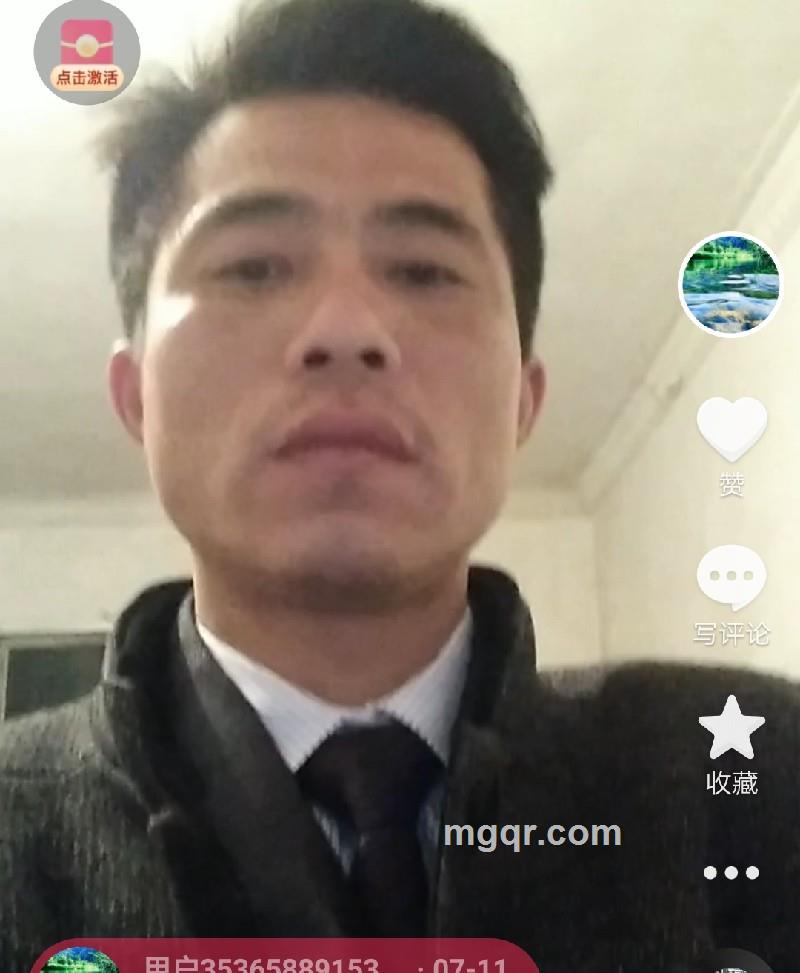The height and width of the screenshot is (973, 800).
Task: Open the three-dot more options menu
Action: point(731,872)
